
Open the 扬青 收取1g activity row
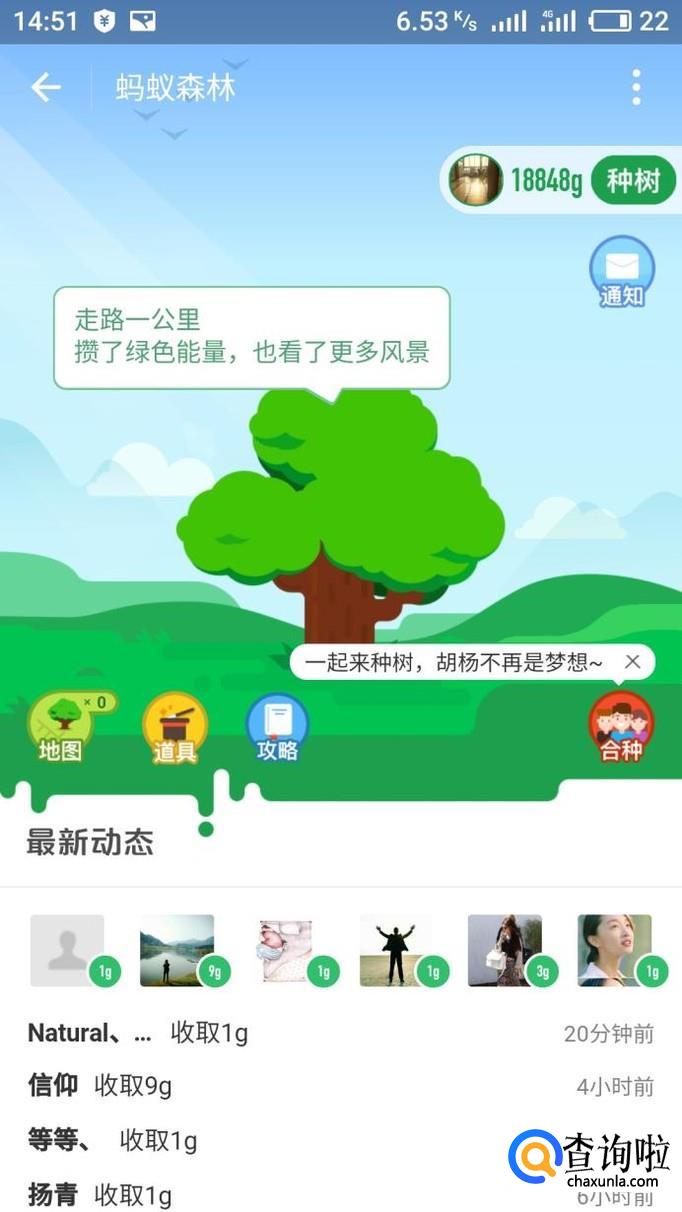(x=341, y=1192)
